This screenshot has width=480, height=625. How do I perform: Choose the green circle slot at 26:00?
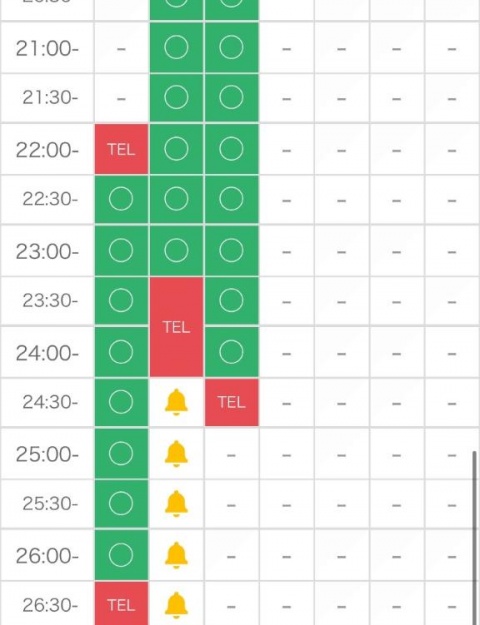121,555
